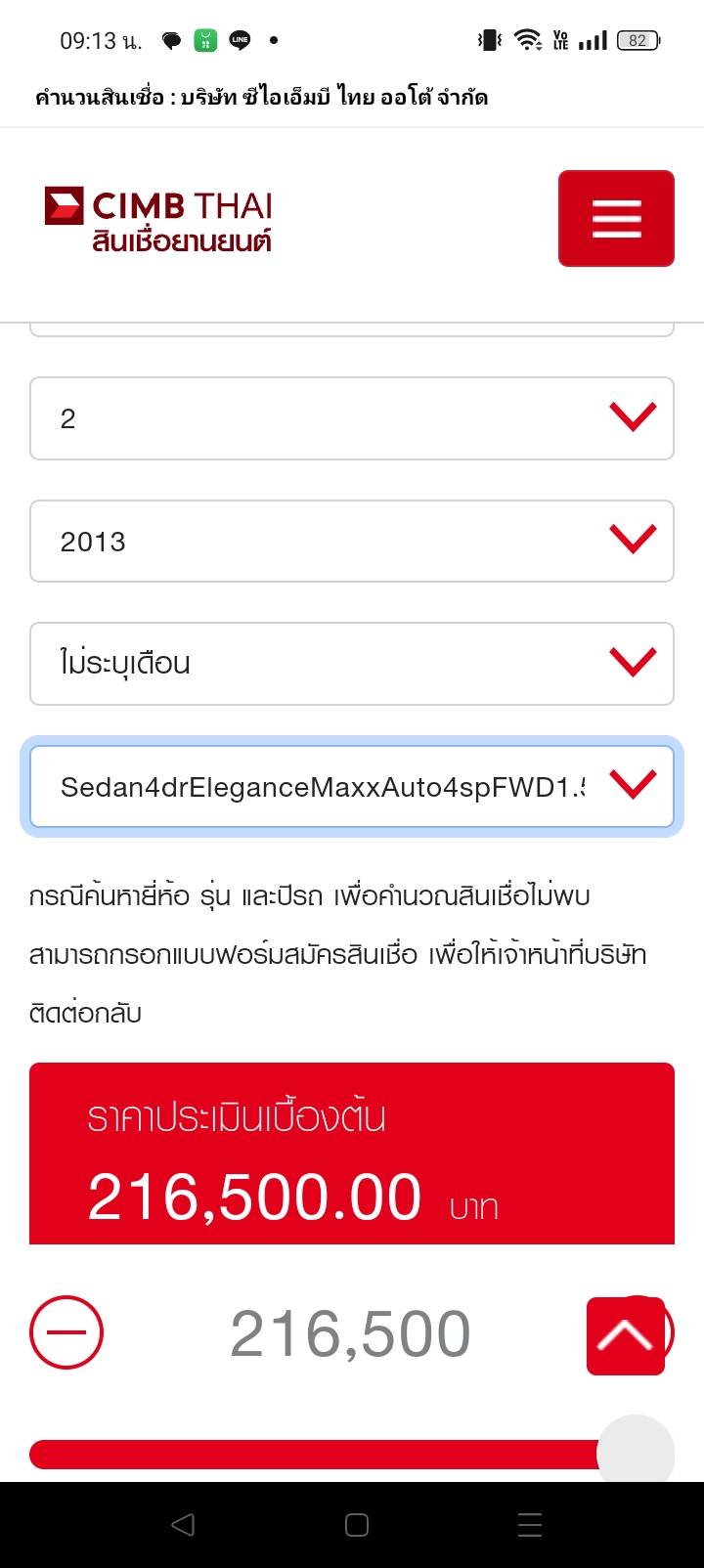The width and height of the screenshot is (704, 1568).
Task: Expand the dropdown showing 2
Action: (x=352, y=418)
